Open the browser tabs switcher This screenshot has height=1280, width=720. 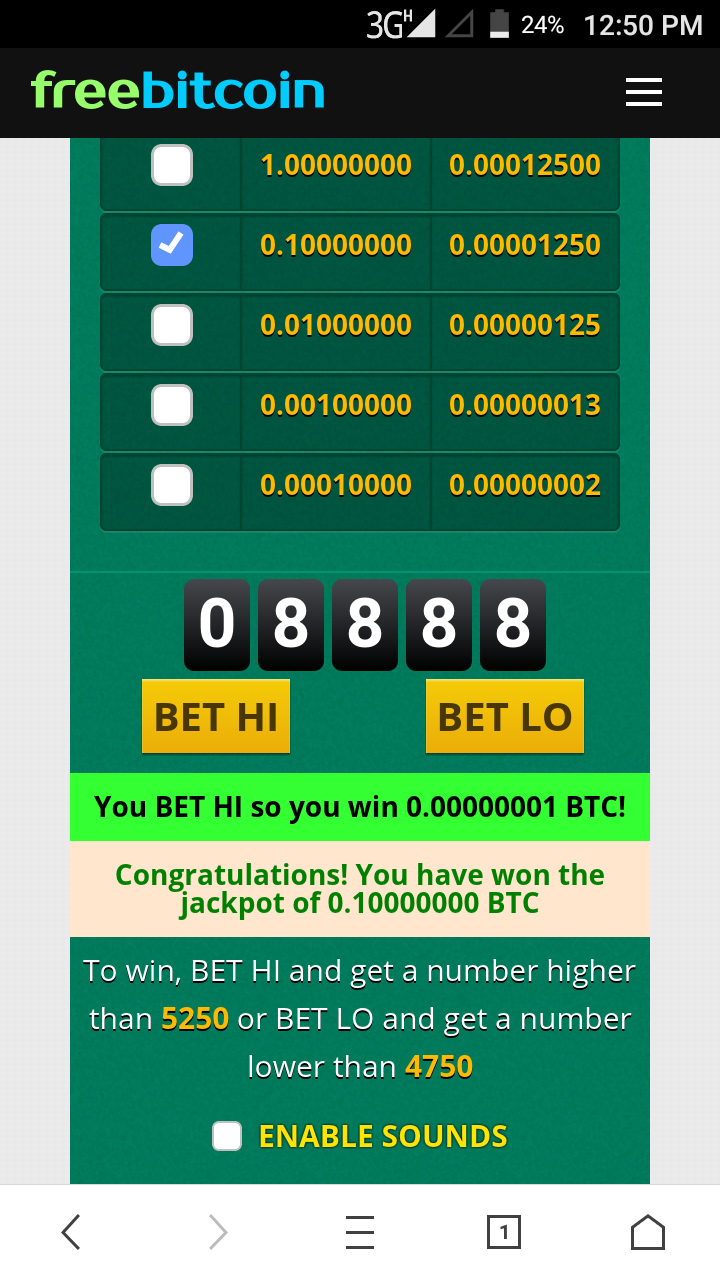504,1232
